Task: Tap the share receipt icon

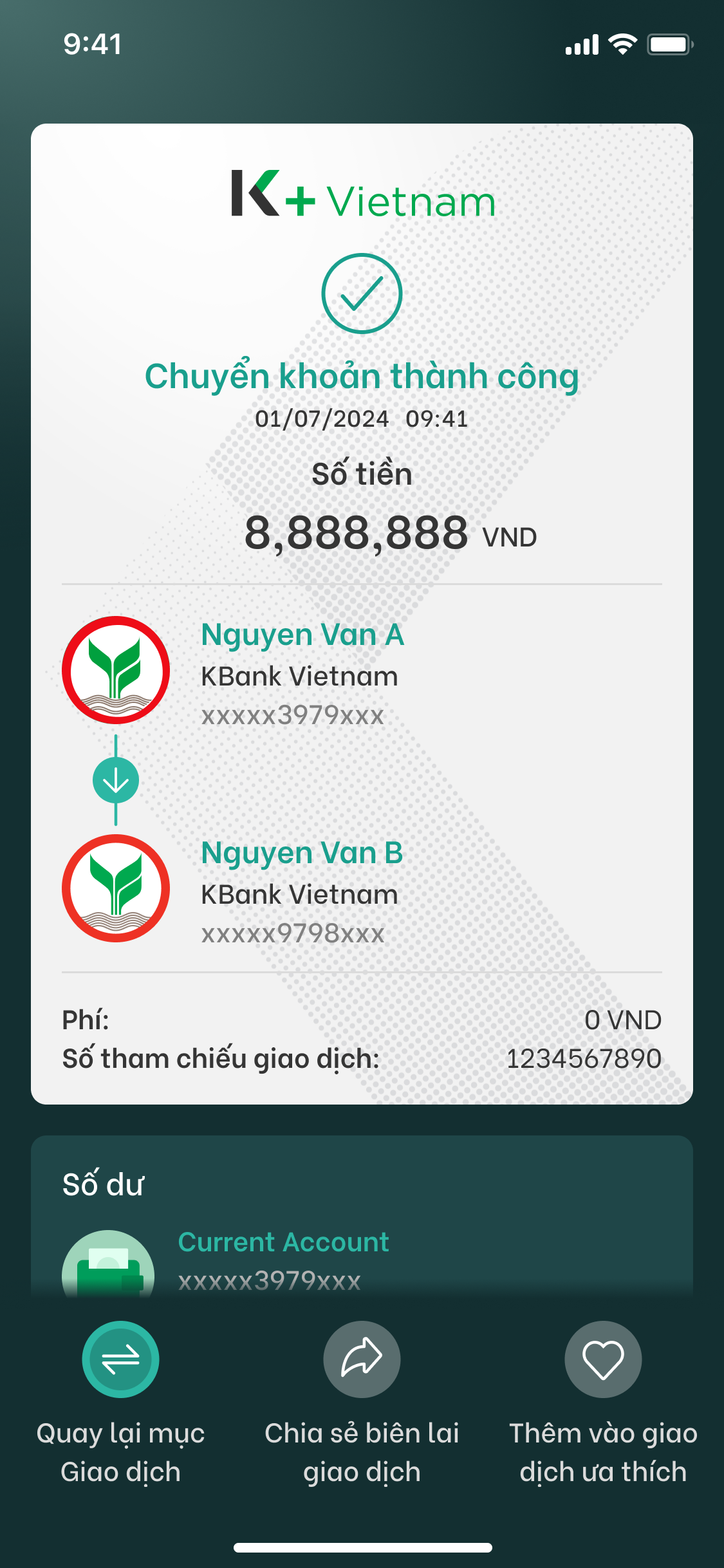Action: click(x=362, y=1359)
